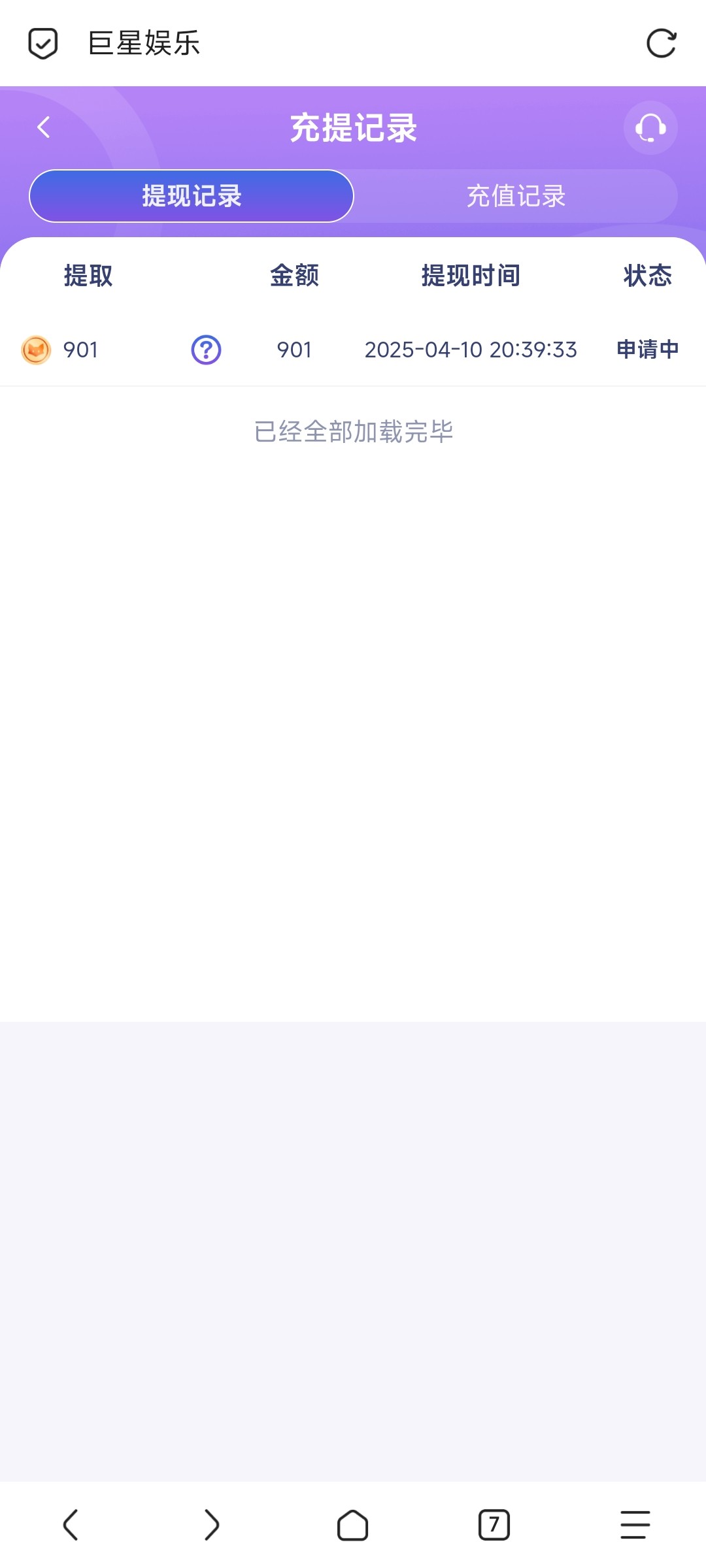Select the 提现记录 tab
The width and height of the screenshot is (706, 1568).
pyautogui.click(x=192, y=196)
